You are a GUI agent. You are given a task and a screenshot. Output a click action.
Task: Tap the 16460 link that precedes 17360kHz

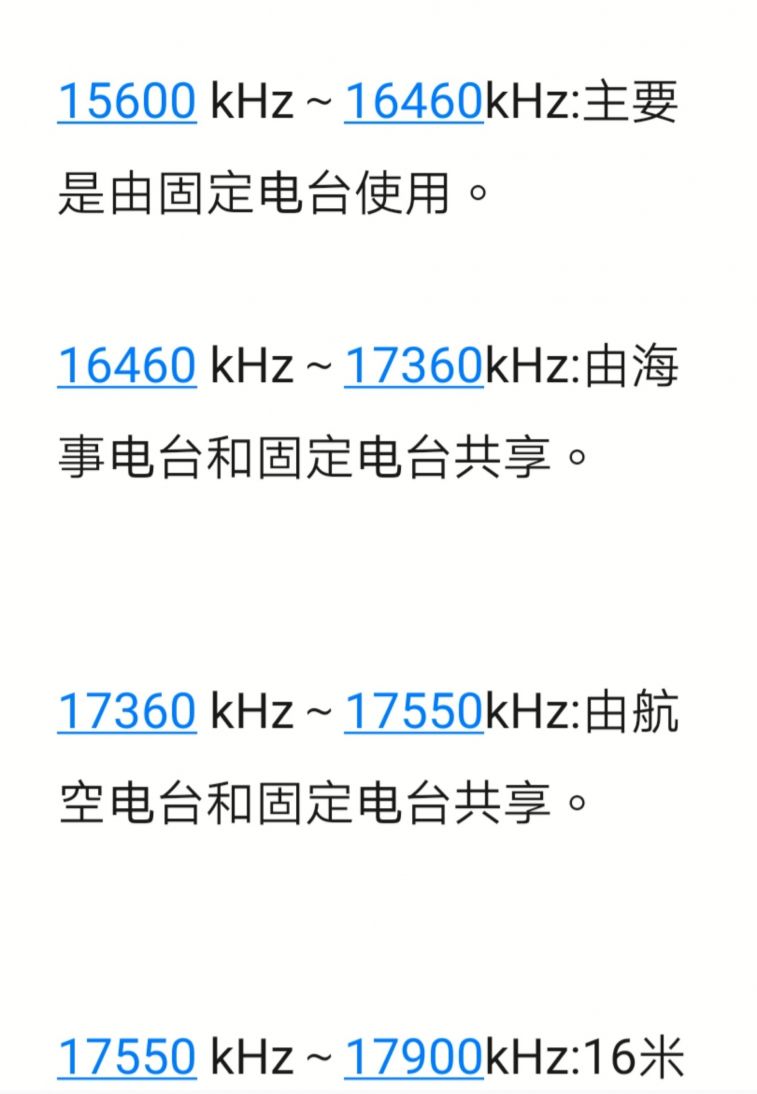[x=127, y=366]
